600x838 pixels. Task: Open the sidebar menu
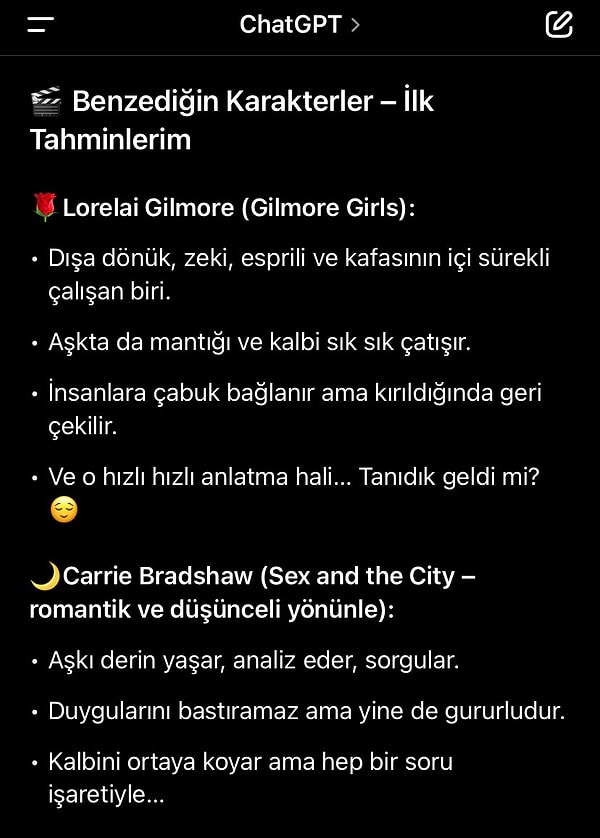click(40, 25)
